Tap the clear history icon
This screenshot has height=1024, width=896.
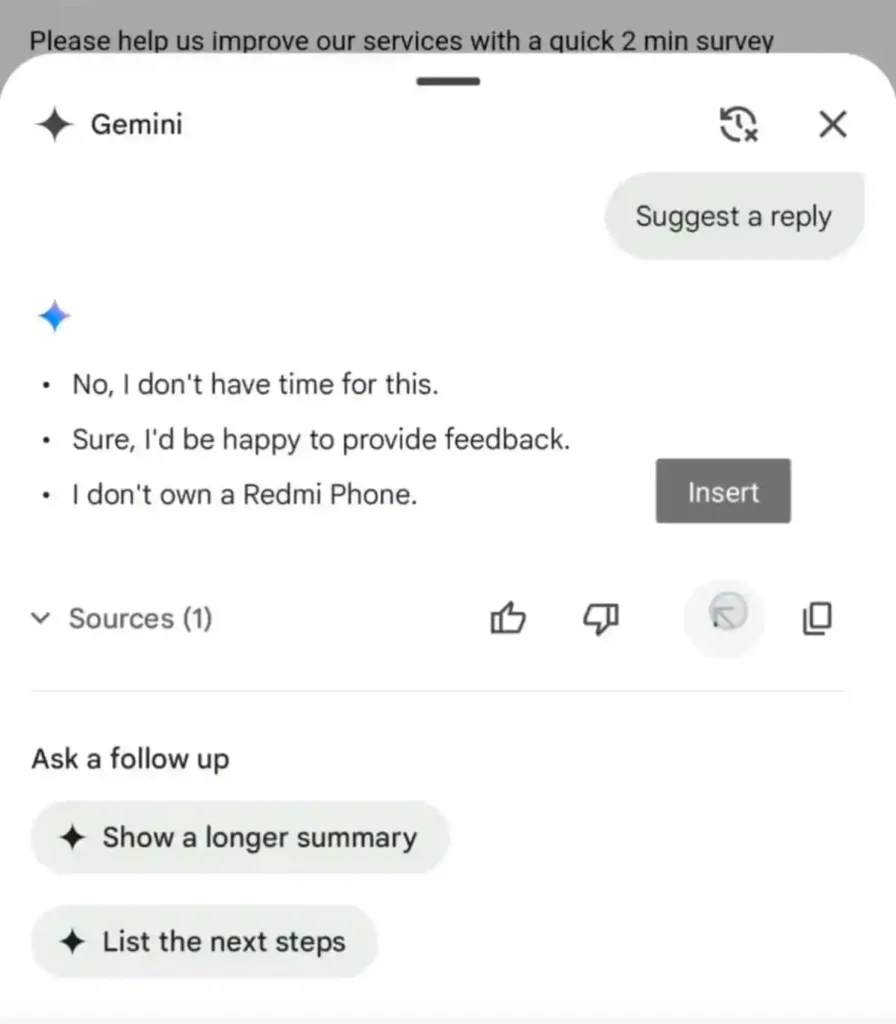[739, 125]
